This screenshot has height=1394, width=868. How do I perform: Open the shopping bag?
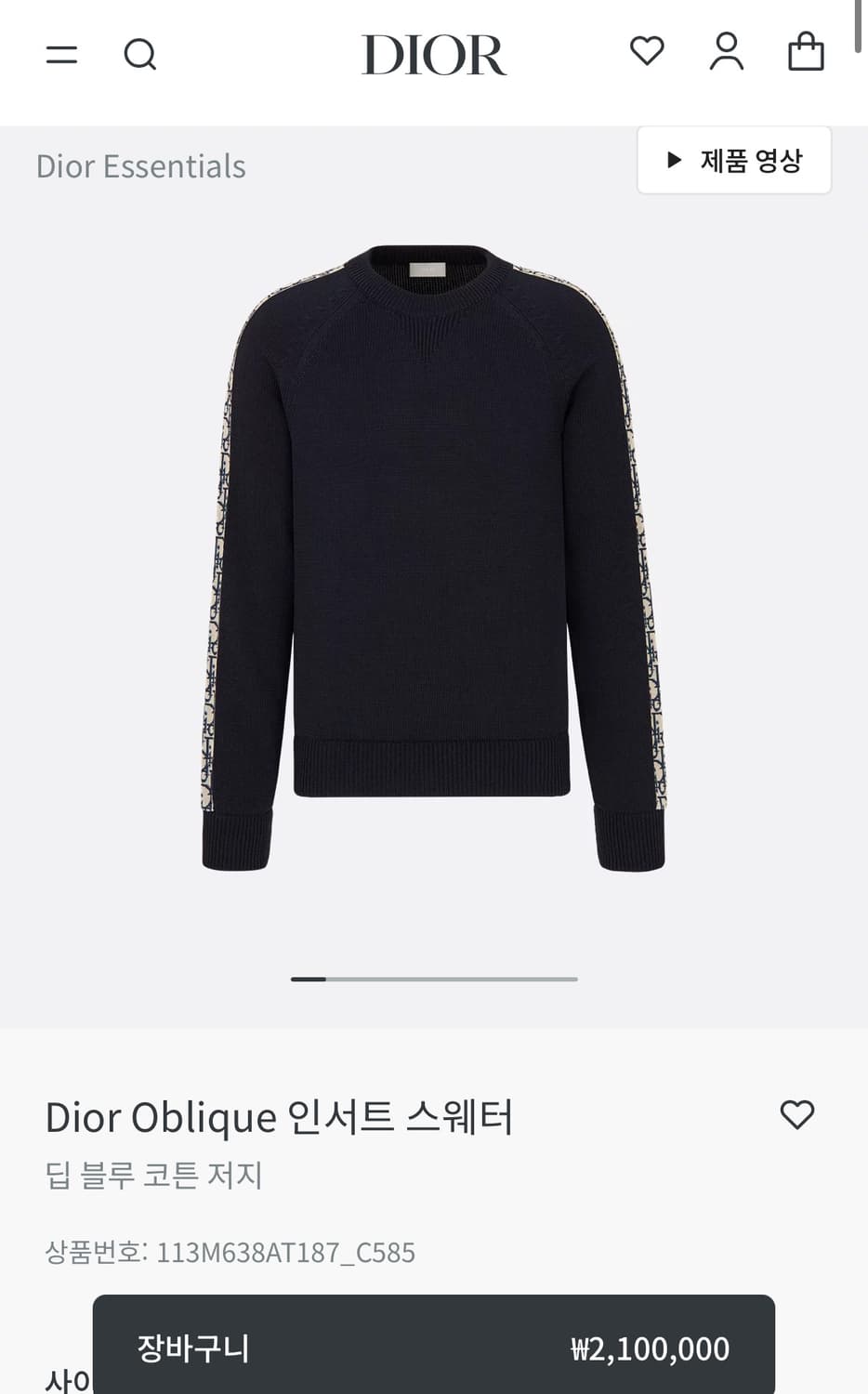pyautogui.click(x=806, y=52)
